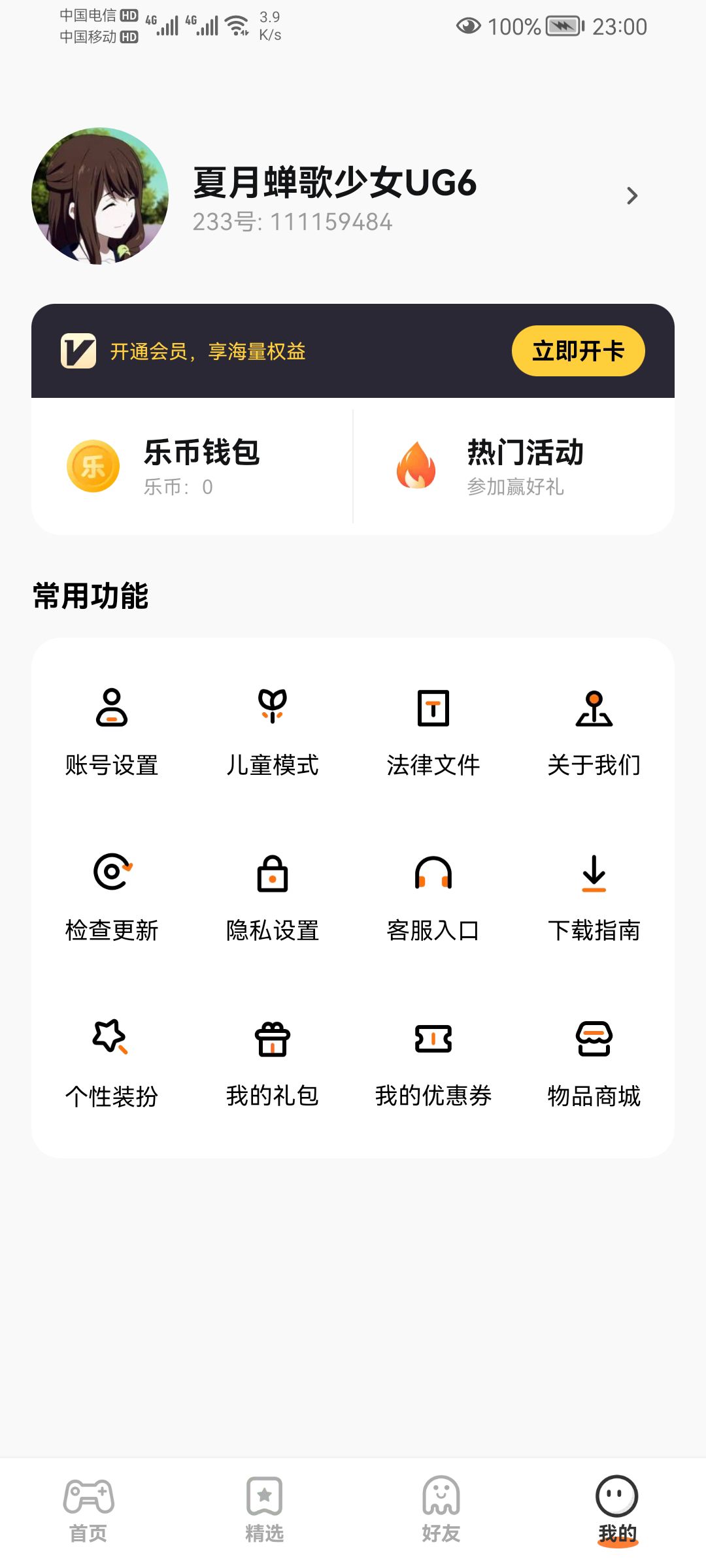Screen dimensions: 706x1568
Task: Open 法律文件 legal documents
Action: (433, 732)
